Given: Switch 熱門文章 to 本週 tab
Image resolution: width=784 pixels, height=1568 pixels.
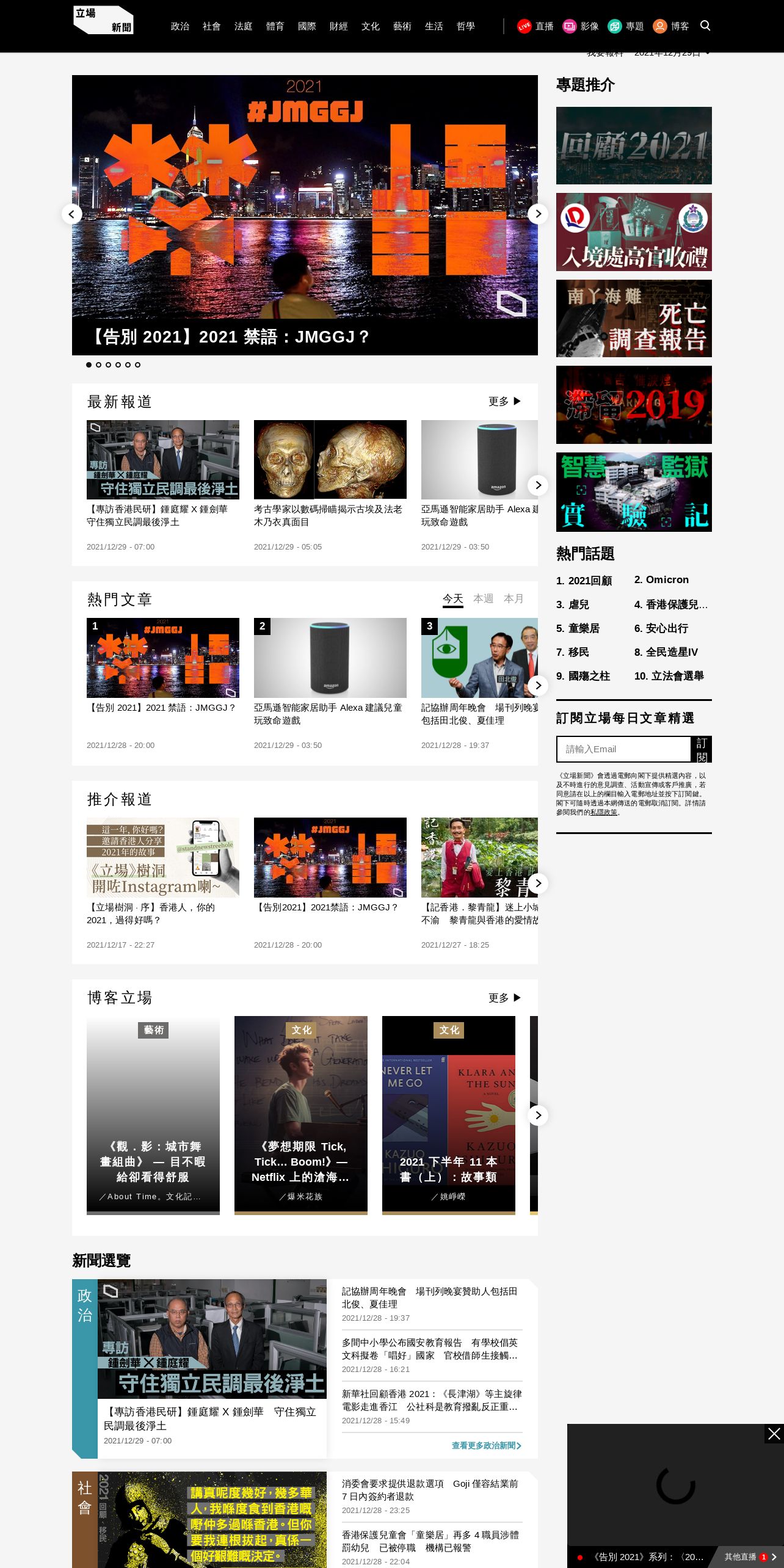Looking at the screenshot, I should click(483, 598).
